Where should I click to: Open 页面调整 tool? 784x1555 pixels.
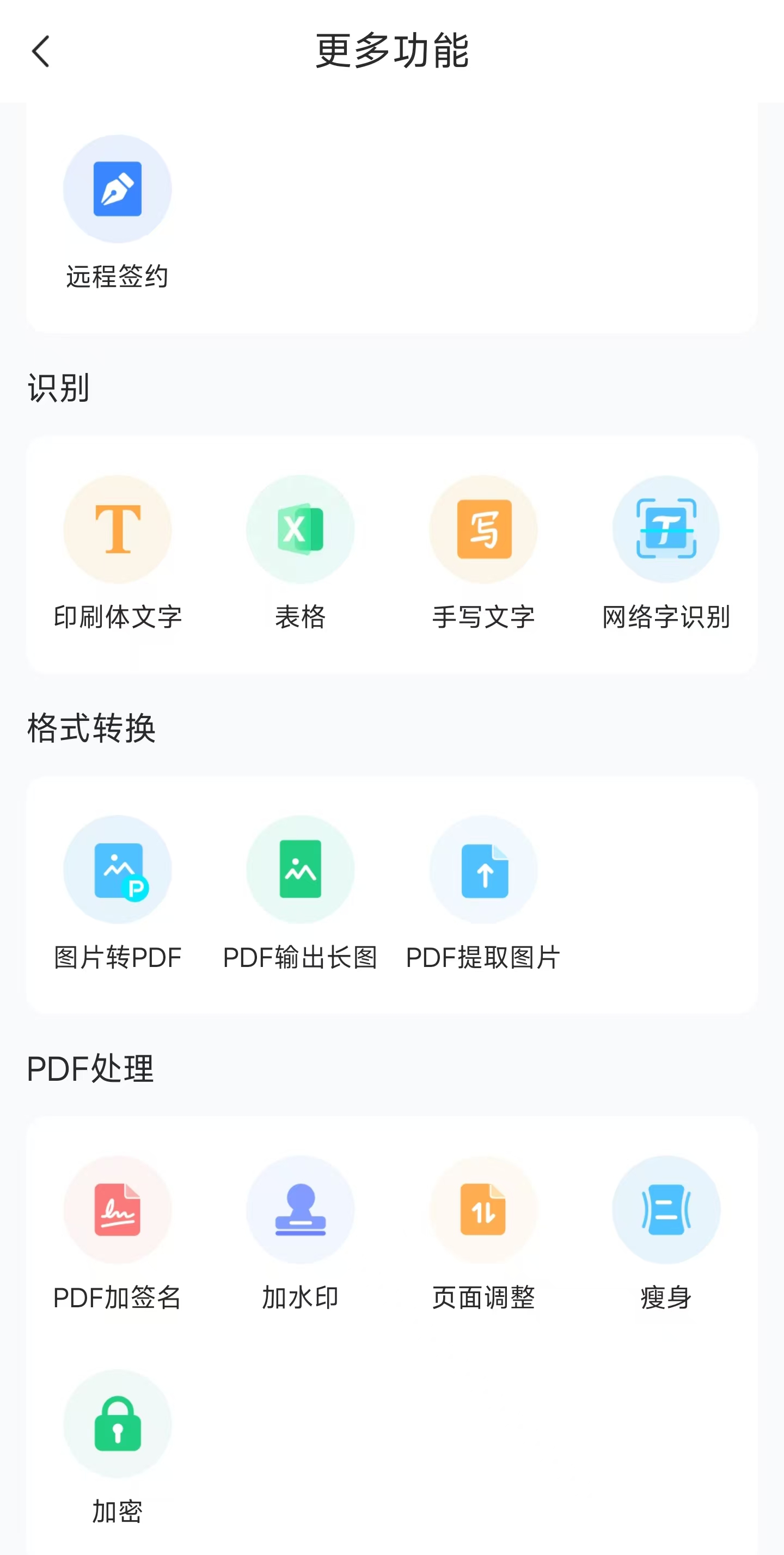(483, 1210)
